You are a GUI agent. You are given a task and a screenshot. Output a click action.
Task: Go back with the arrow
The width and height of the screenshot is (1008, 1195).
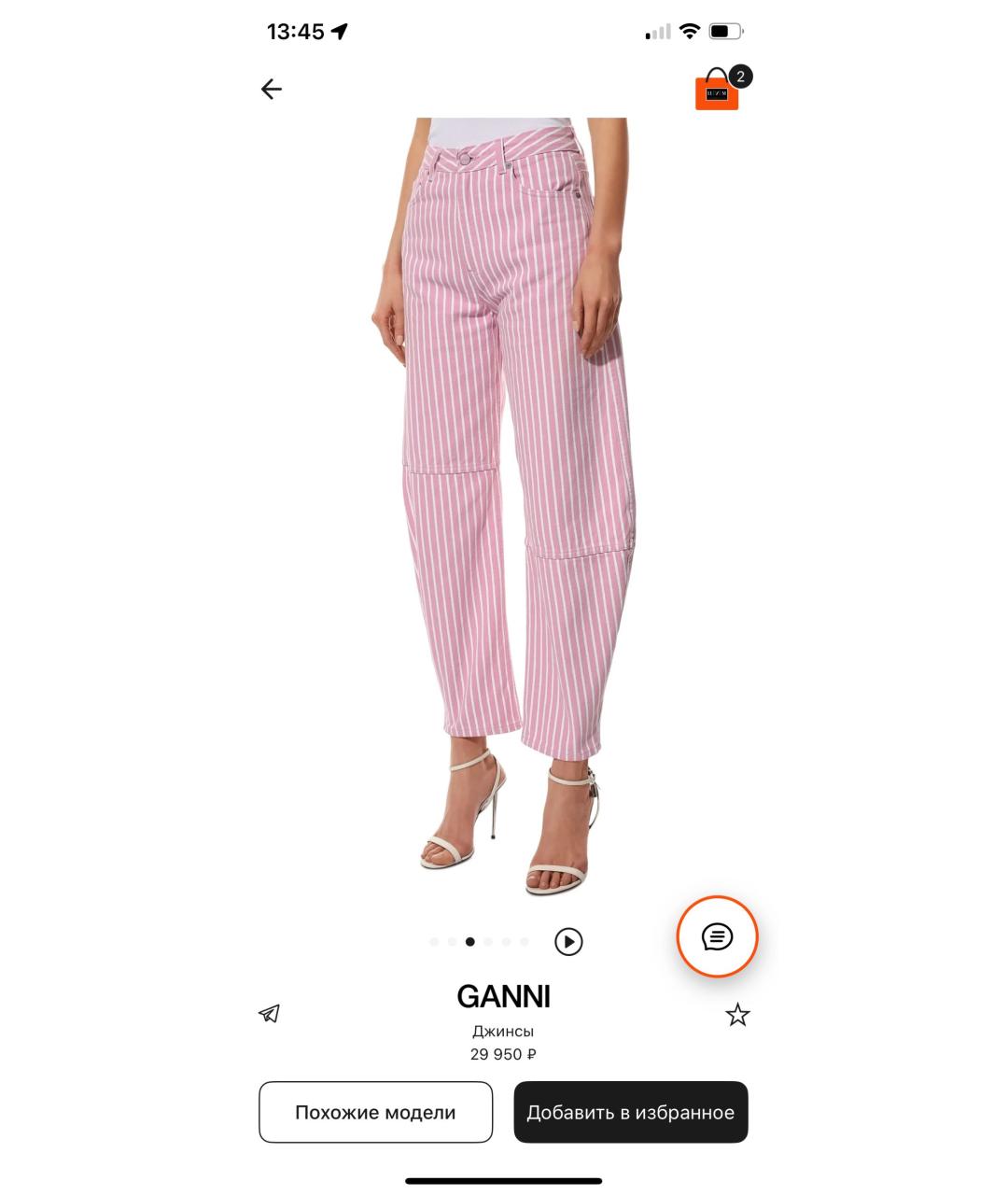[272, 90]
